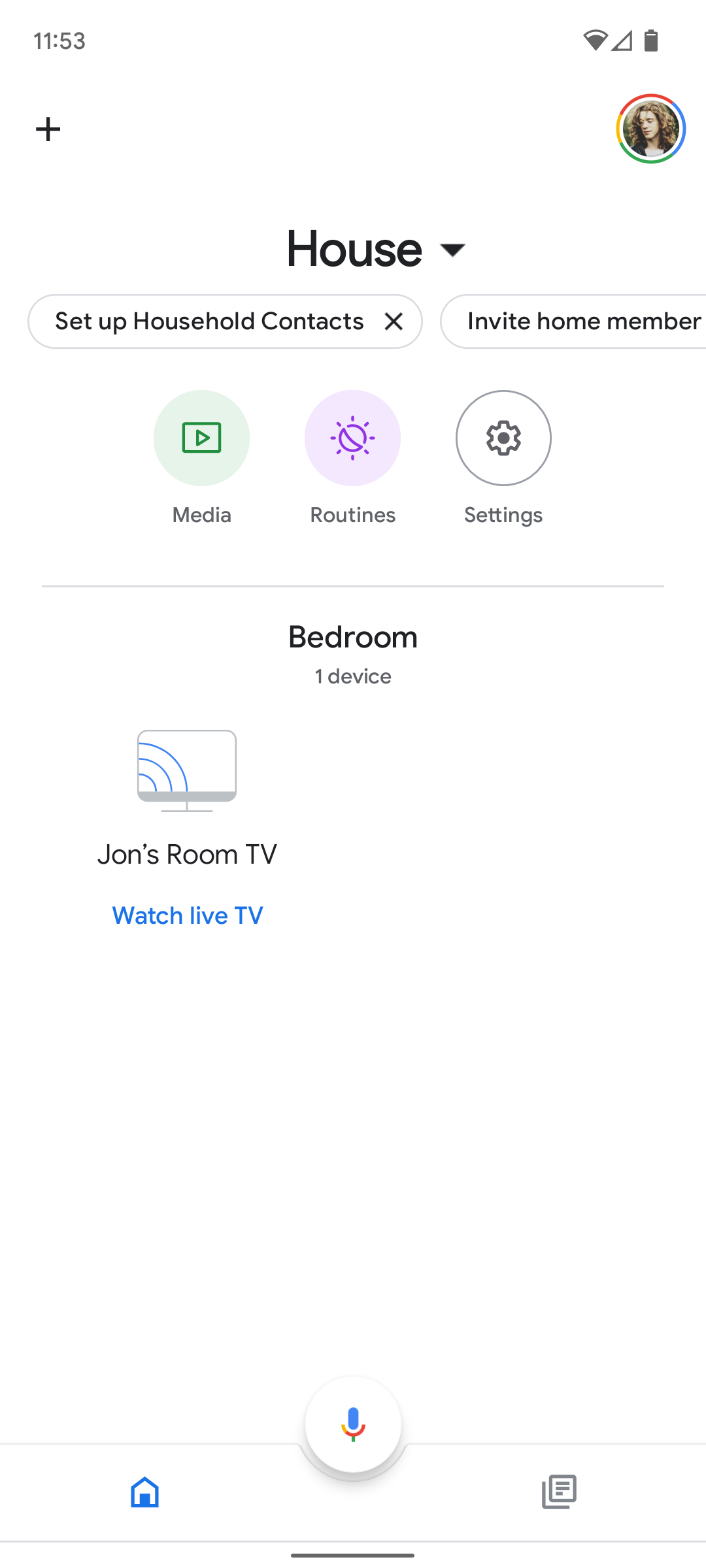Open home Settings gear icon
The height and width of the screenshot is (1568, 706).
click(x=503, y=438)
